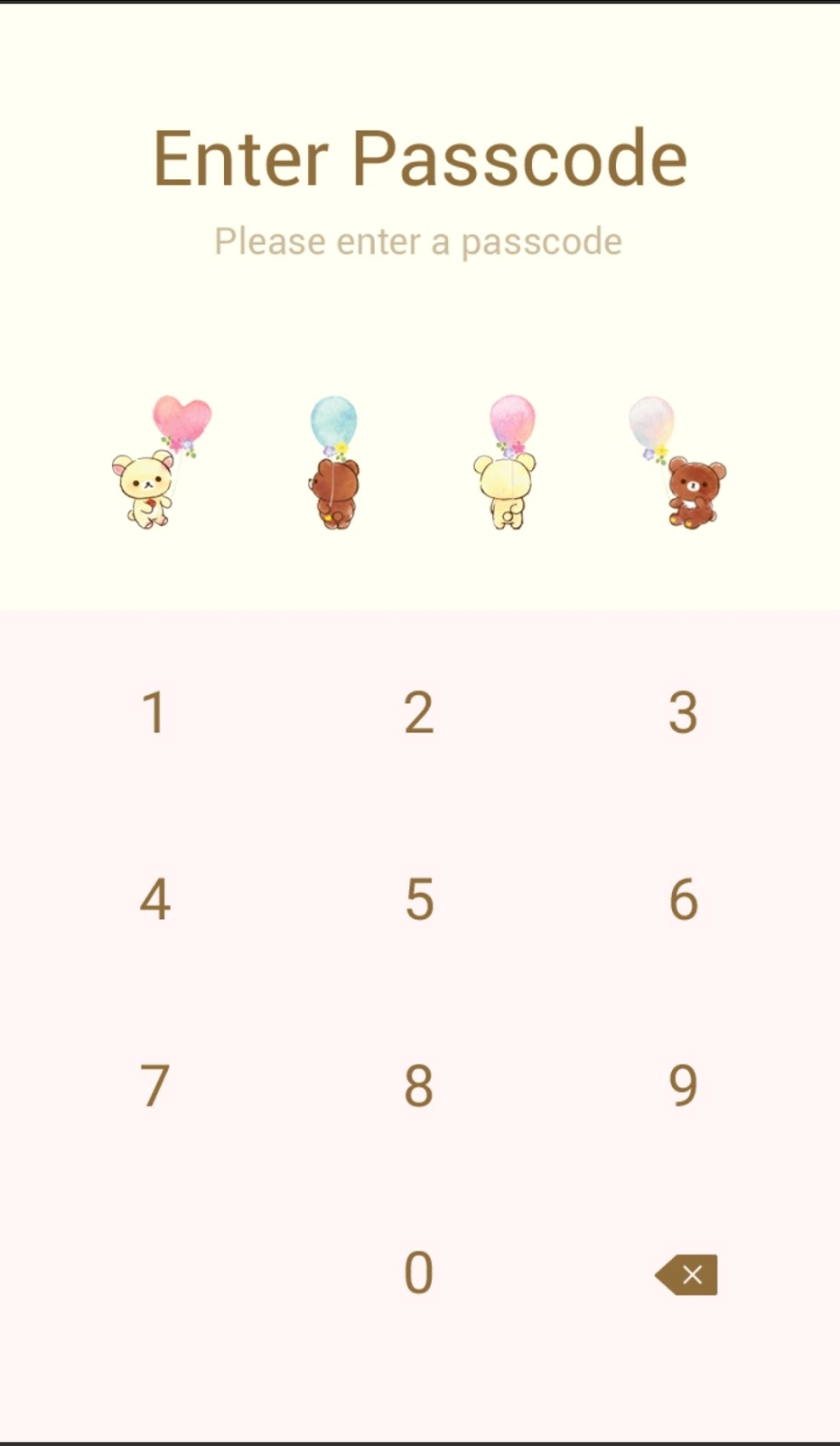This screenshot has width=840, height=1446.
Task: Enter digit 7 on the keypad
Action: pyautogui.click(x=154, y=1086)
